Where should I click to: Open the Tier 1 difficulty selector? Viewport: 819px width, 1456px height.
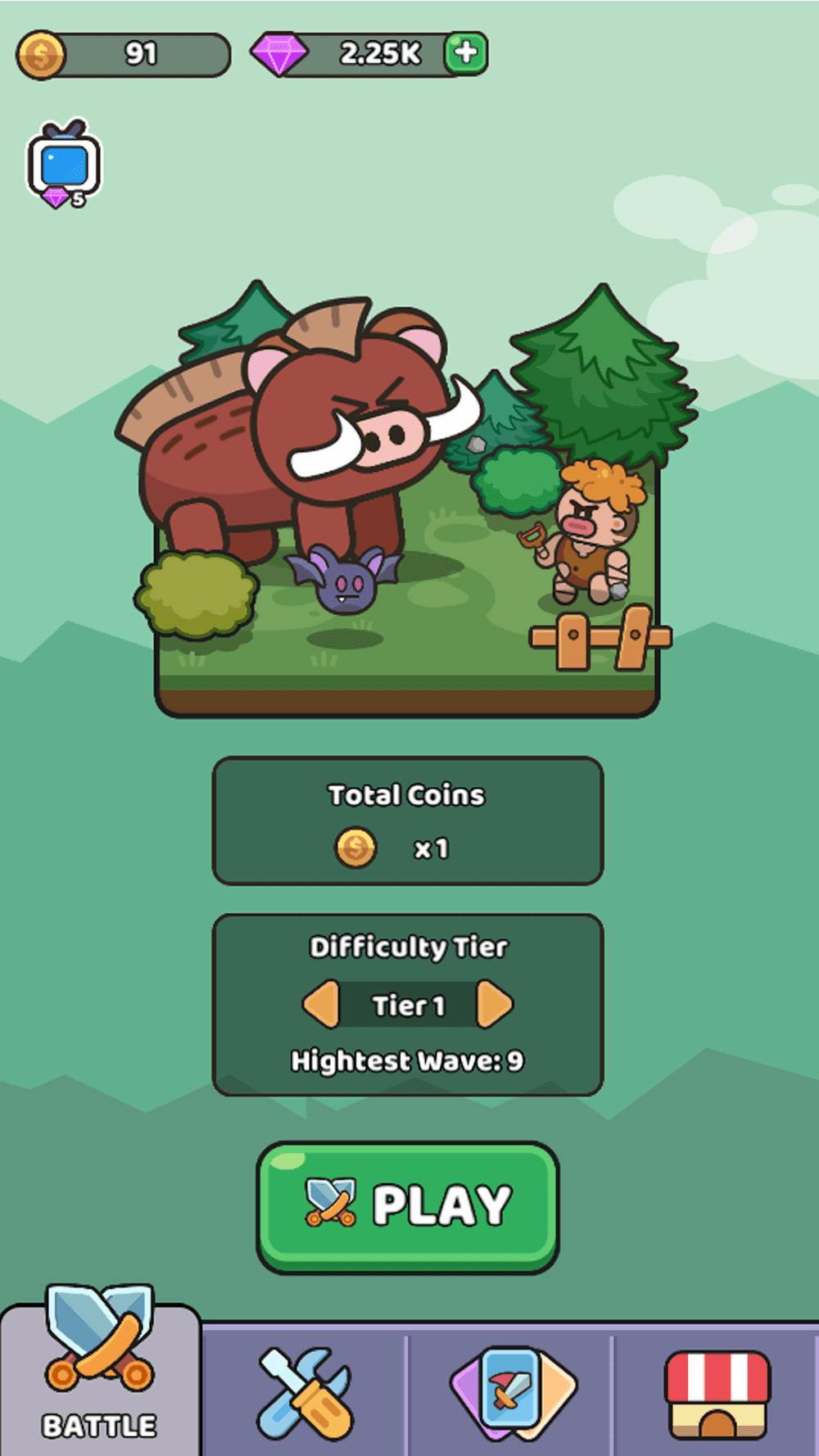(409, 1006)
